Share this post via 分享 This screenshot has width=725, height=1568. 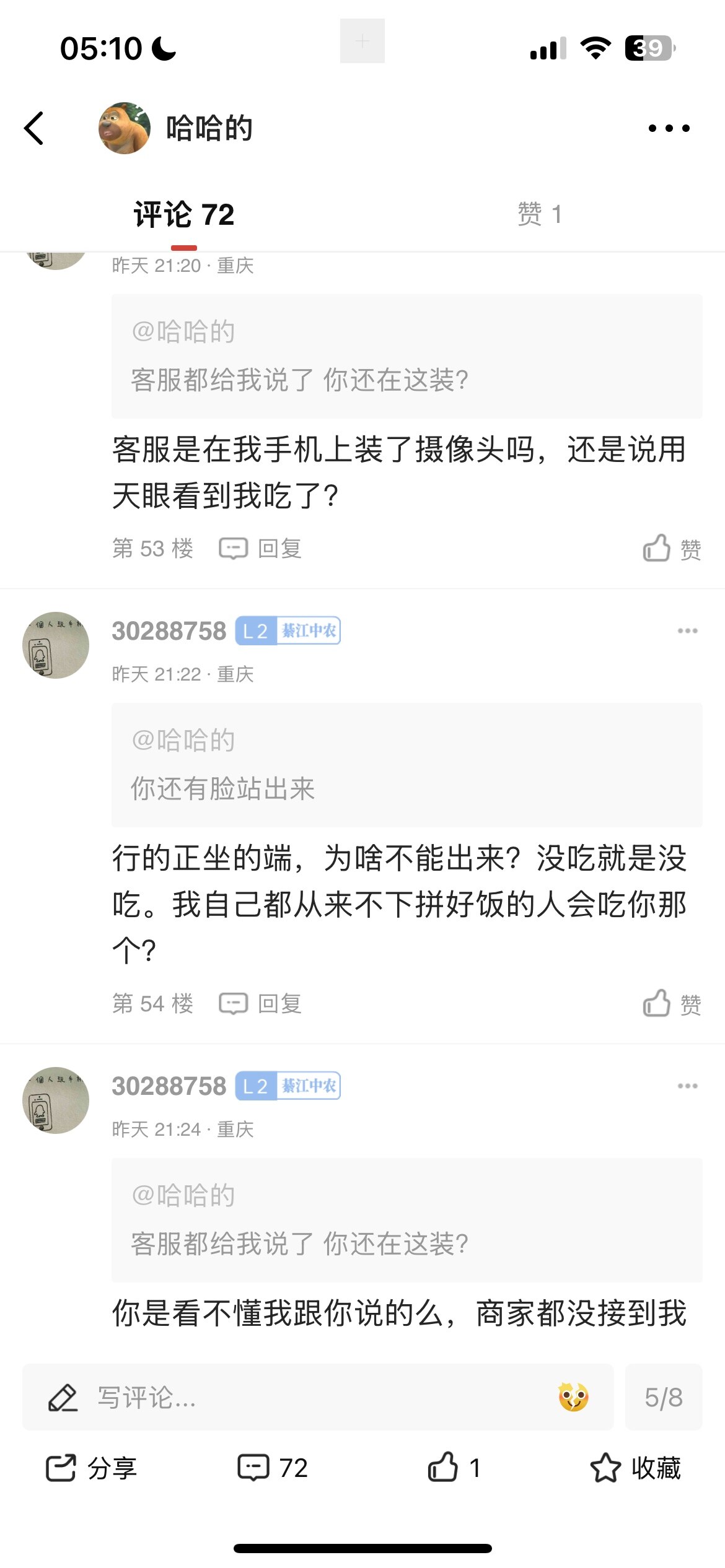coord(91,1468)
